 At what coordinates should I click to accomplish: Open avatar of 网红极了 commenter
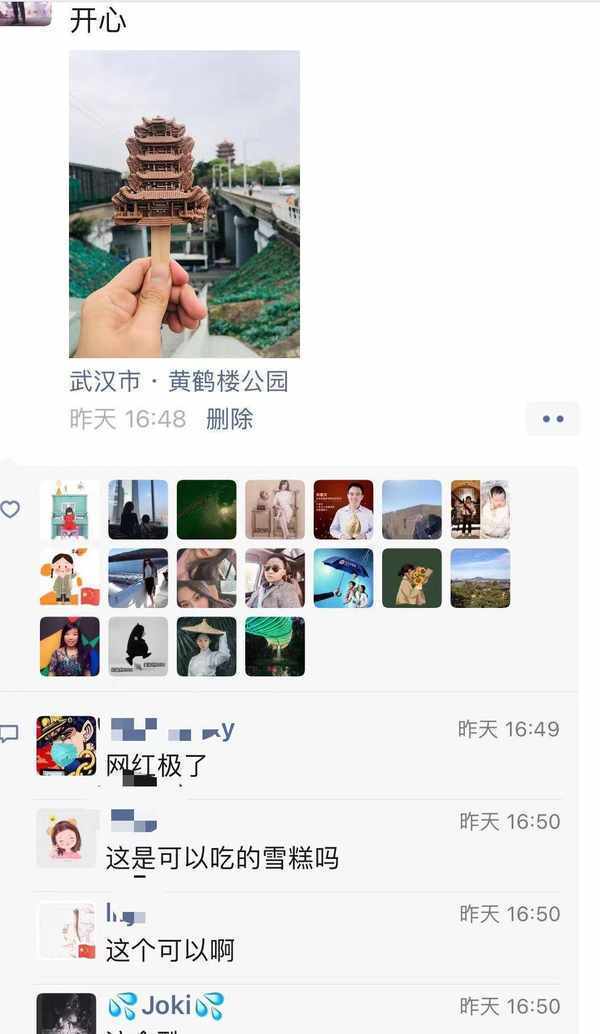67,746
